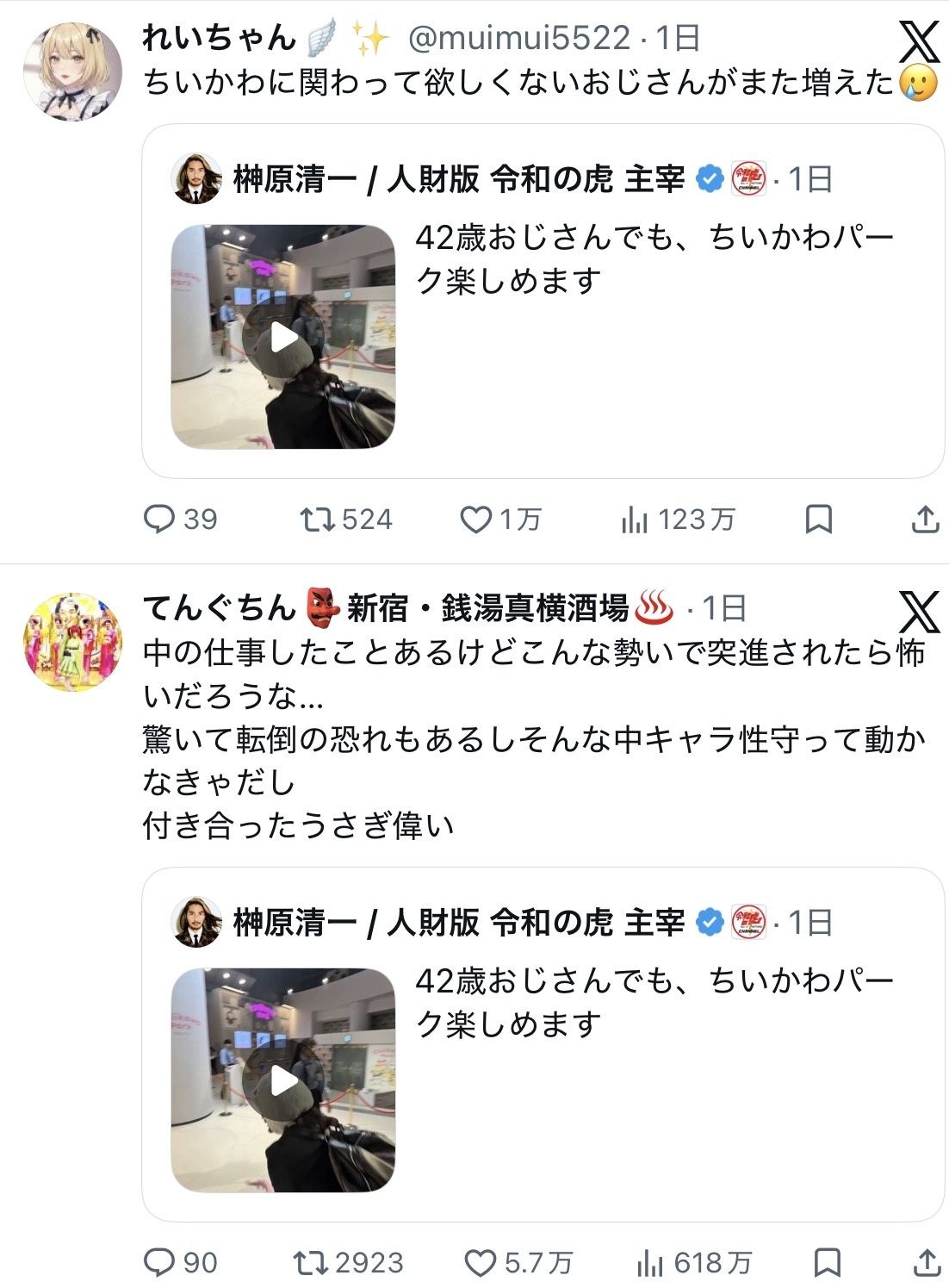Like れいちゃん's post with 1万 likes
This screenshot has width=949, height=1288.
(499, 520)
